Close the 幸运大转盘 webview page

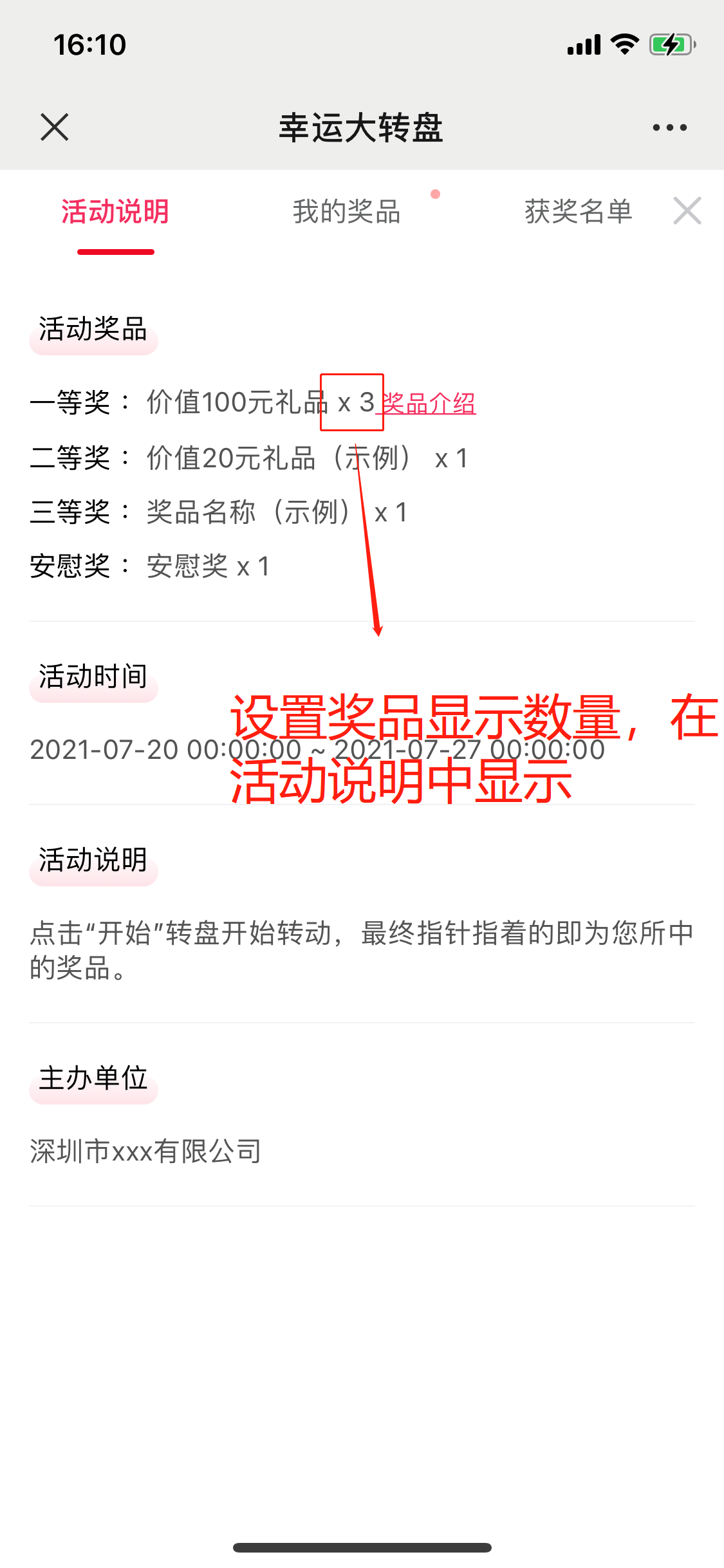coord(55,127)
